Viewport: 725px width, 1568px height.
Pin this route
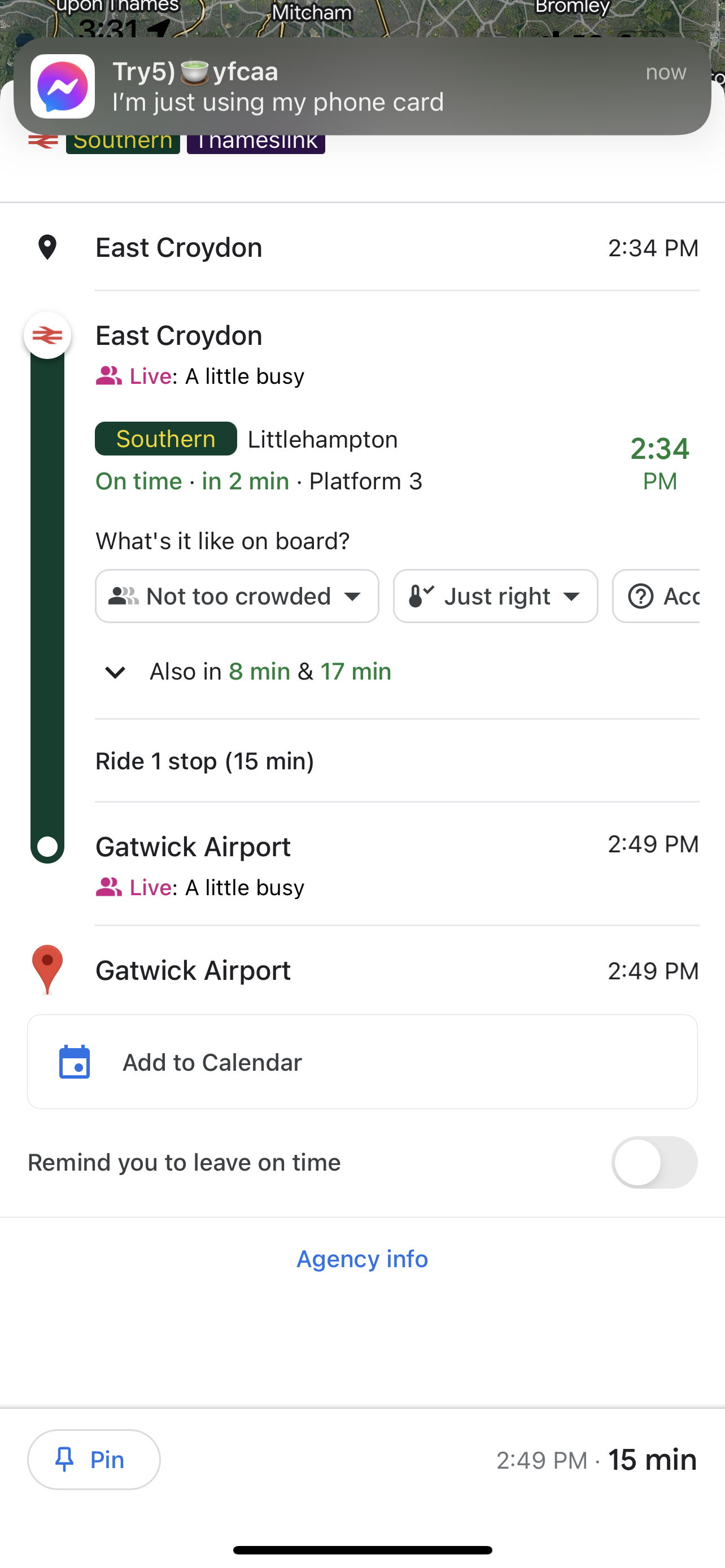pos(94,1460)
